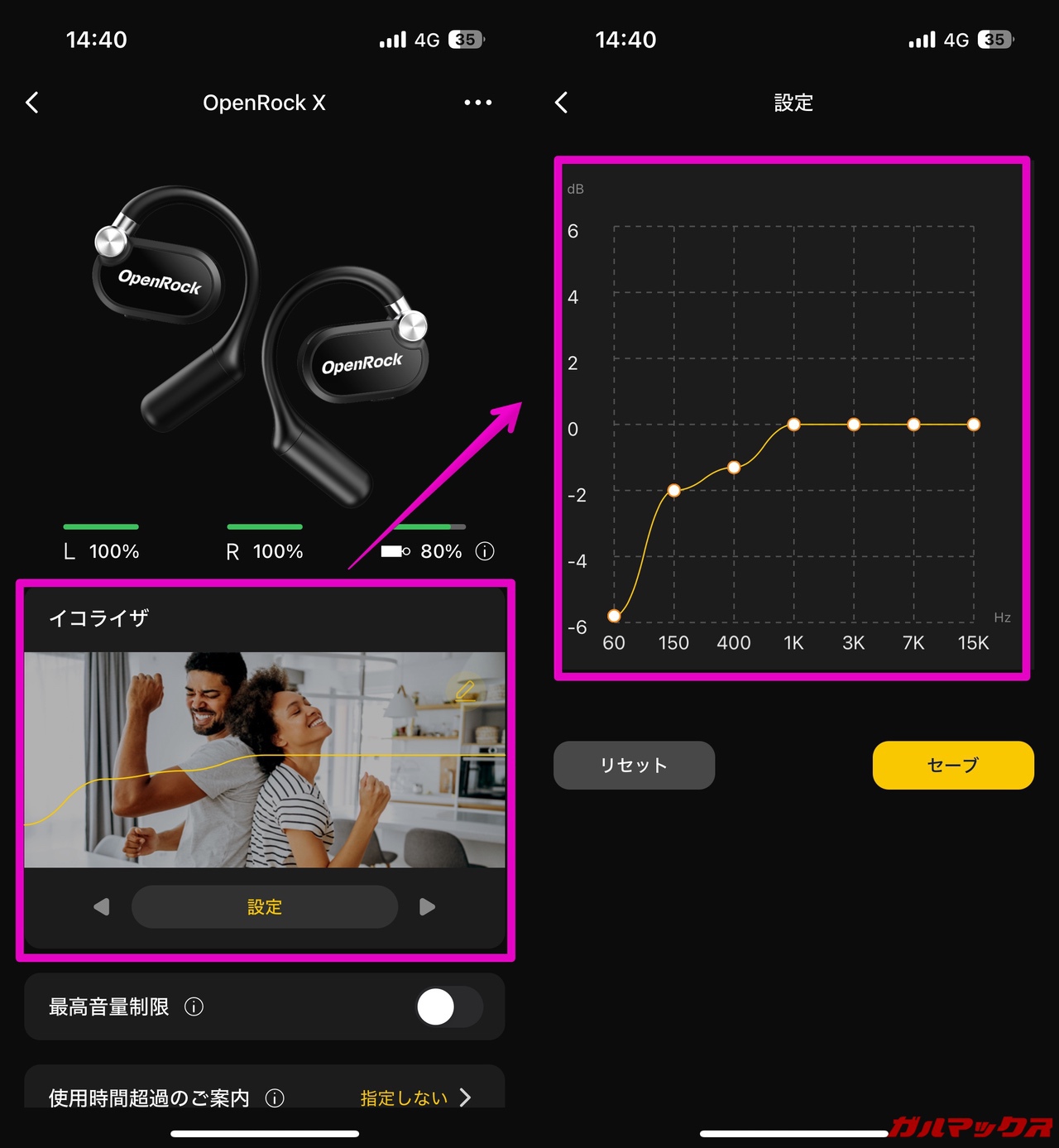Select the 60 Hz equalizer point
1059x1148 pixels.
(614, 616)
